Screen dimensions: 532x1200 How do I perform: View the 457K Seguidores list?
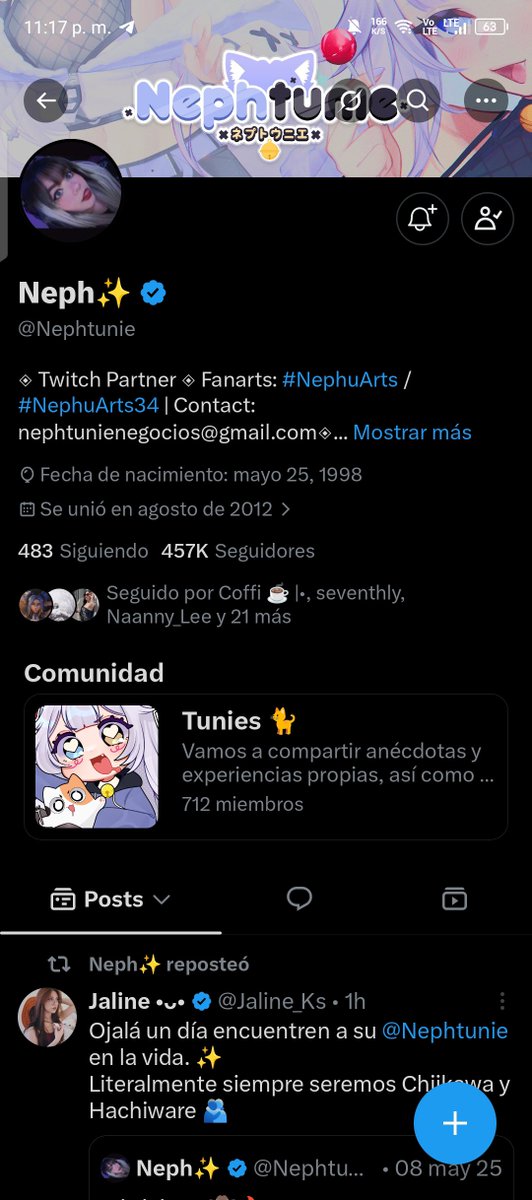(x=238, y=551)
